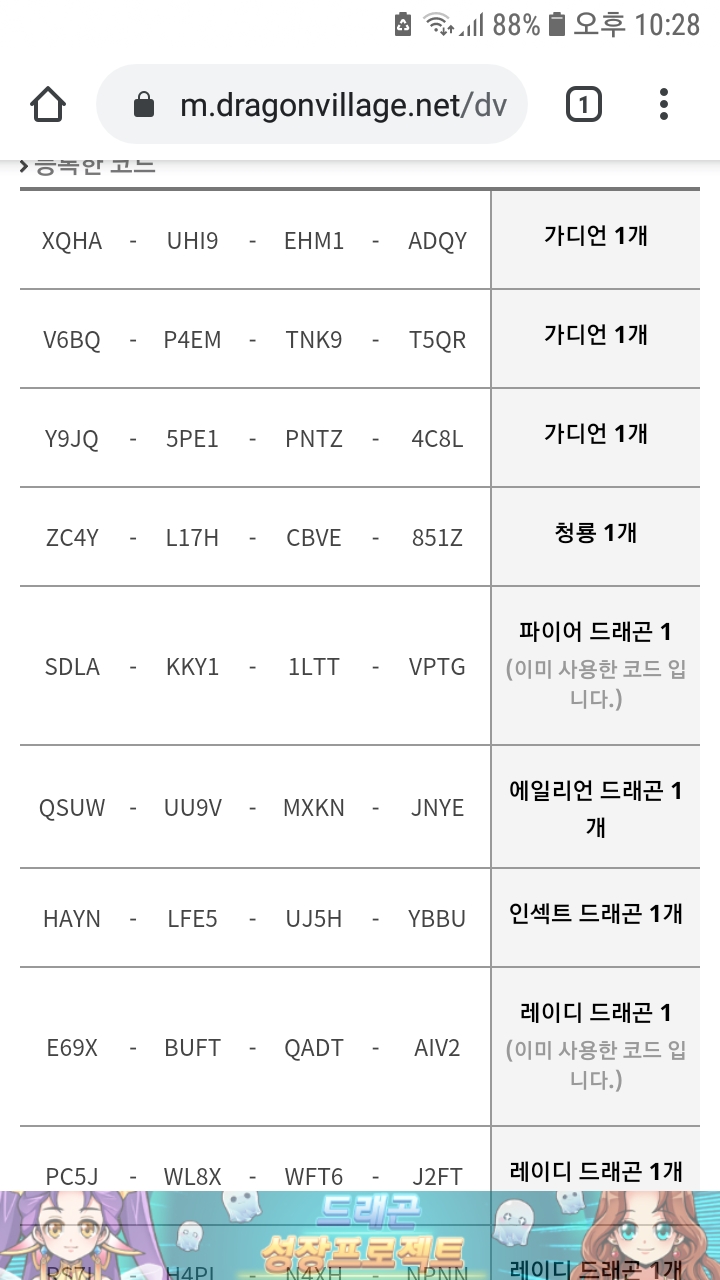Go to the browser home page

pos(48,105)
